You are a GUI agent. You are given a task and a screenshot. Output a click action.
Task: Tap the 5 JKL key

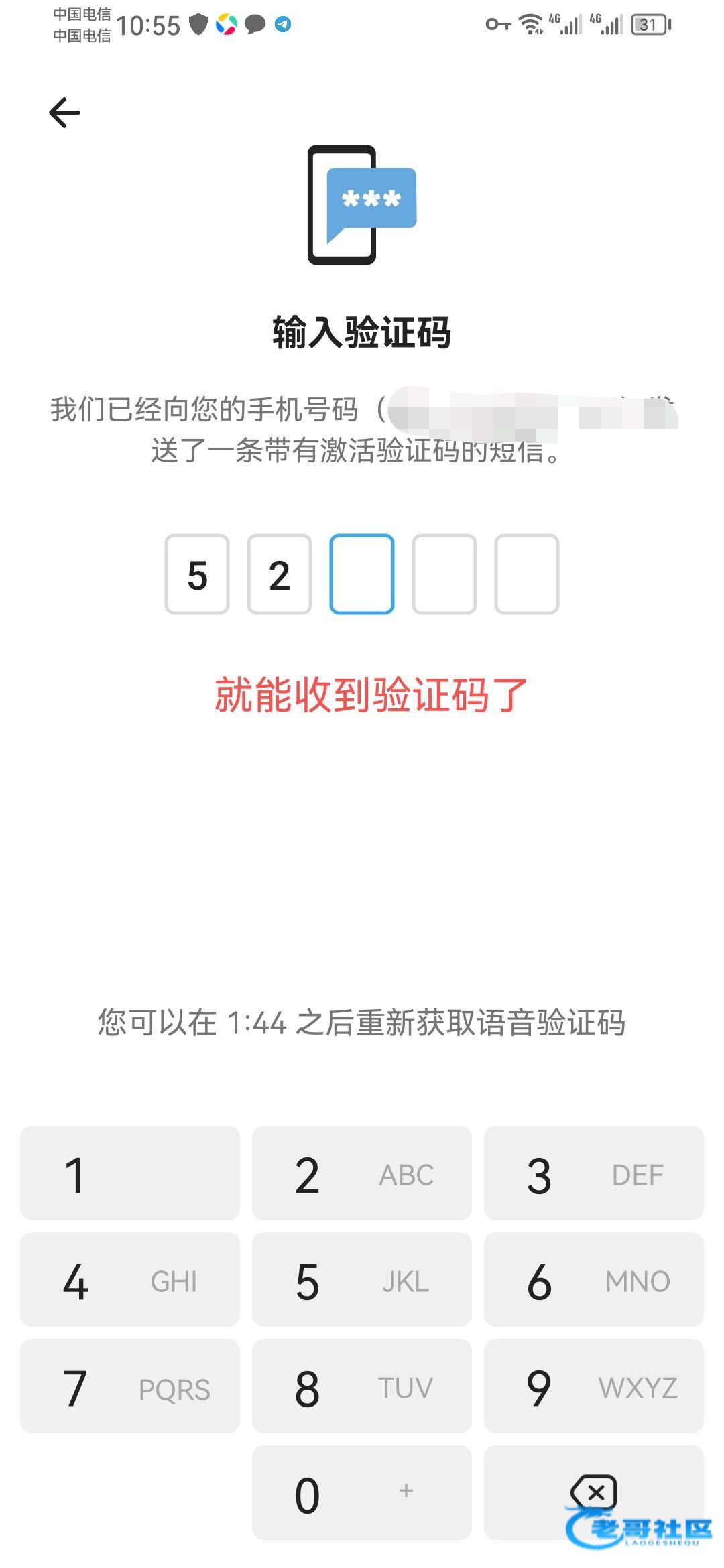click(362, 1280)
